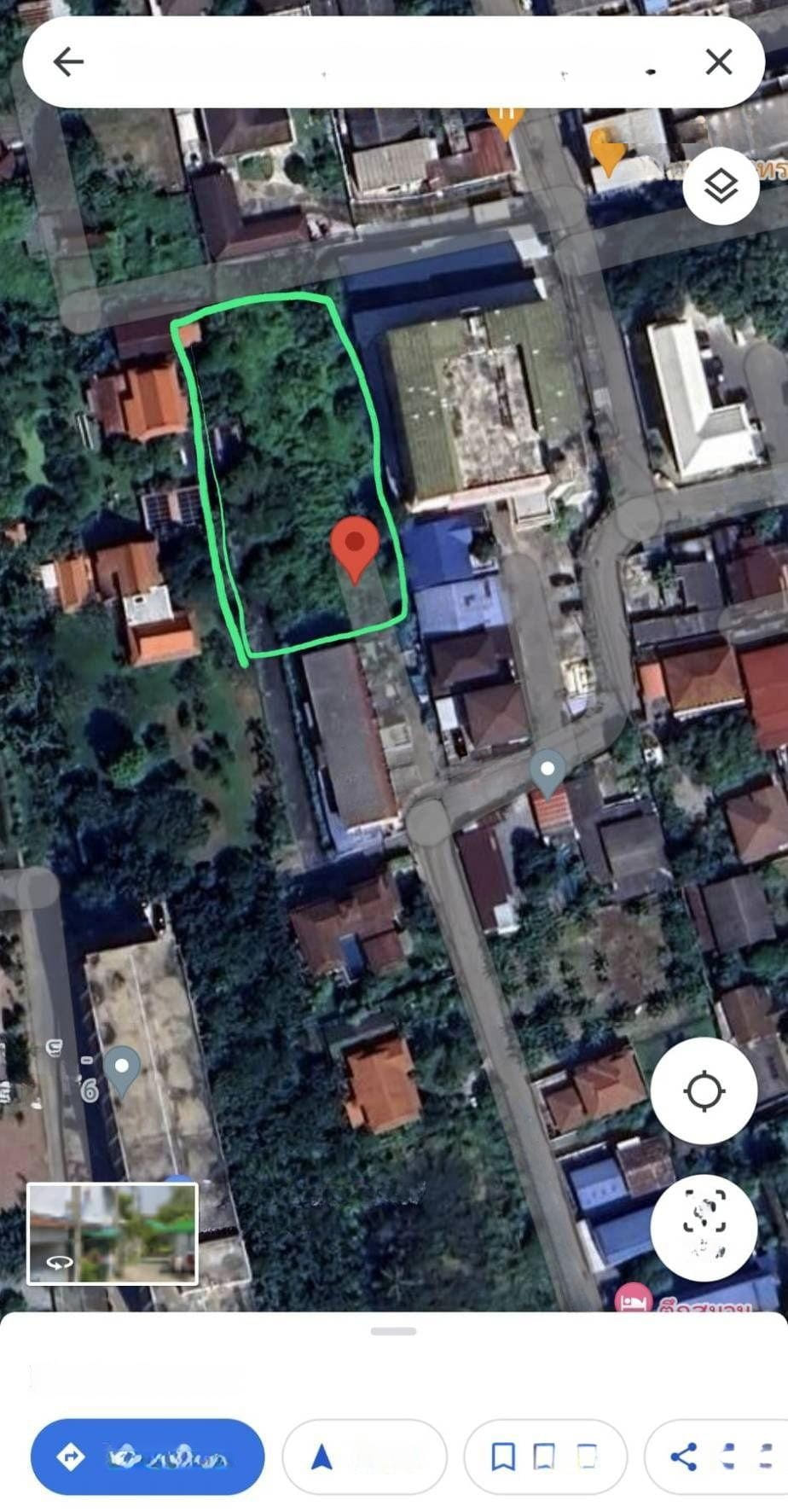The height and width of the screenshot is (1512, 788).
Task: Tap the scan button above the bottom sheet
Action: (704, 1226)
